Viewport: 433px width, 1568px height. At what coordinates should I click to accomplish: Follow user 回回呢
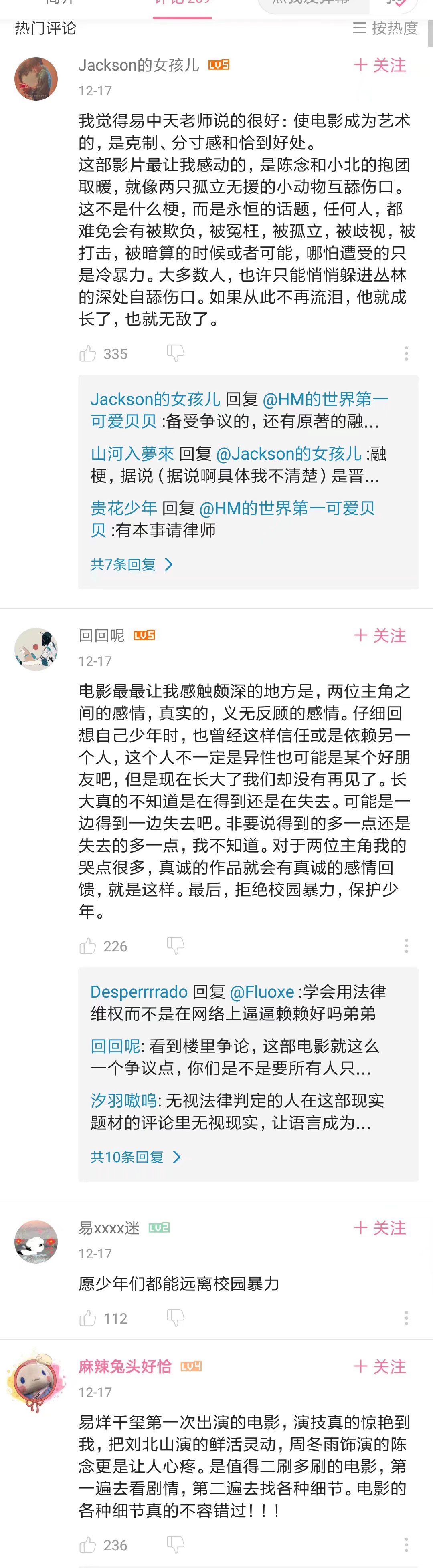pyautogui.click(x=380, y=635)
